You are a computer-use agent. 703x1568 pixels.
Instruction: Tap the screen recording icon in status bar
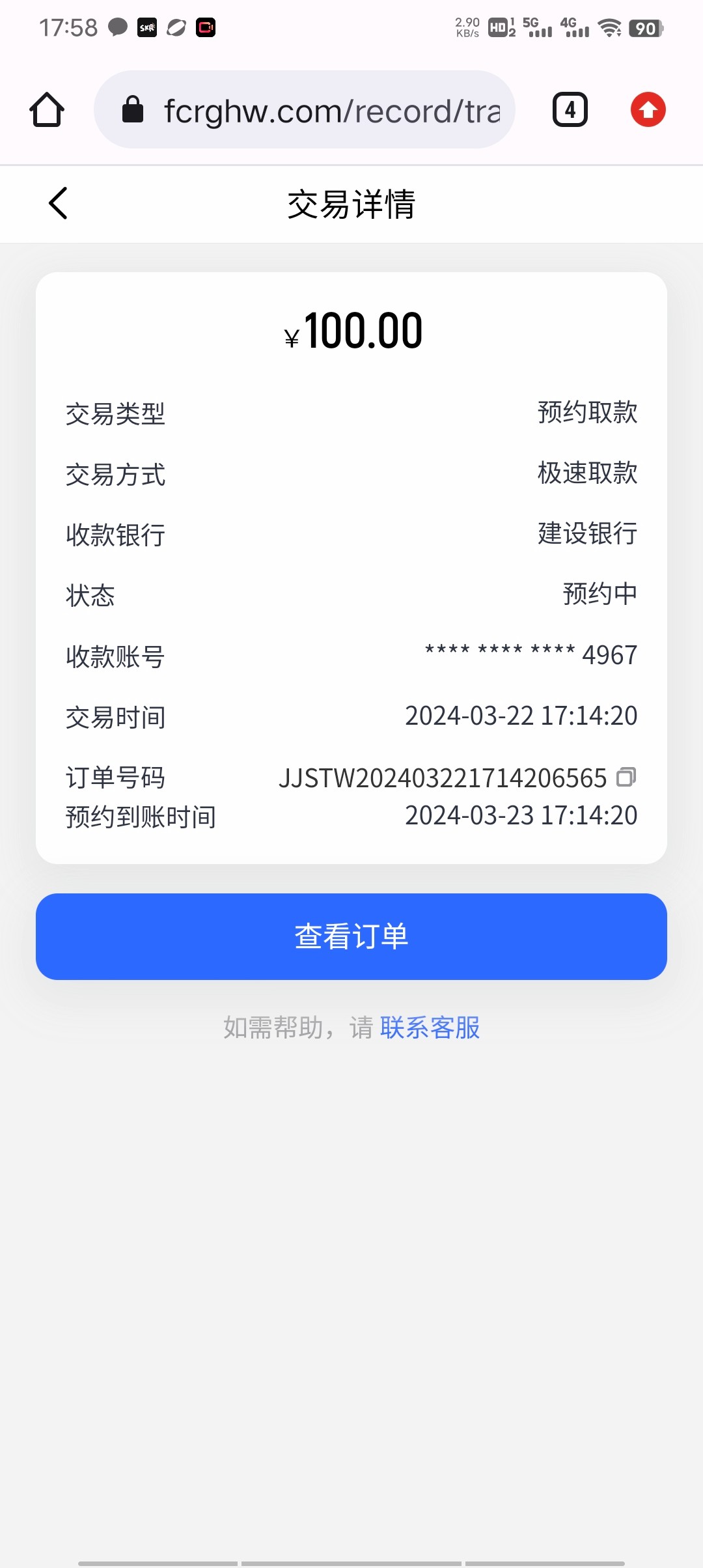[205, 27]
